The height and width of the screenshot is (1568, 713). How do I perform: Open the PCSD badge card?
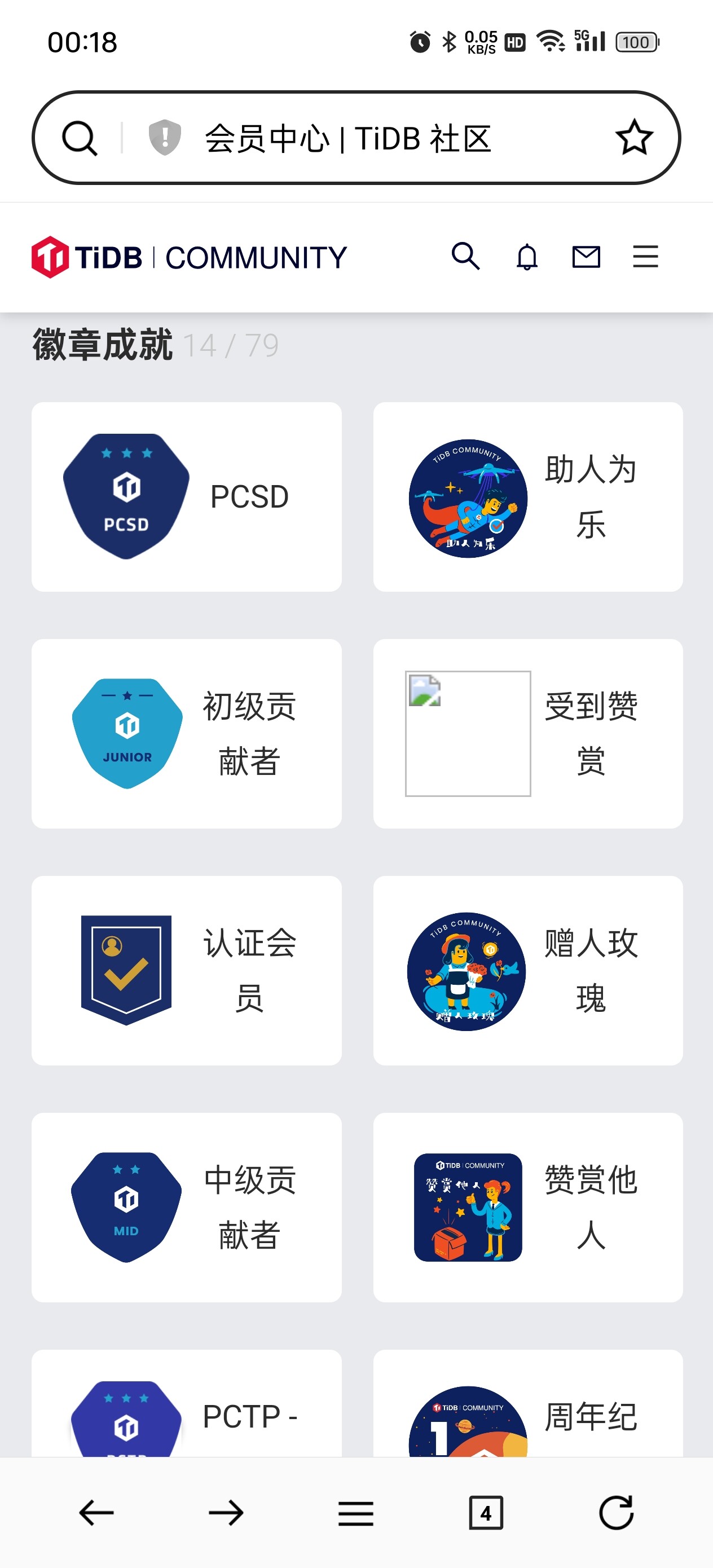point(186,497)
